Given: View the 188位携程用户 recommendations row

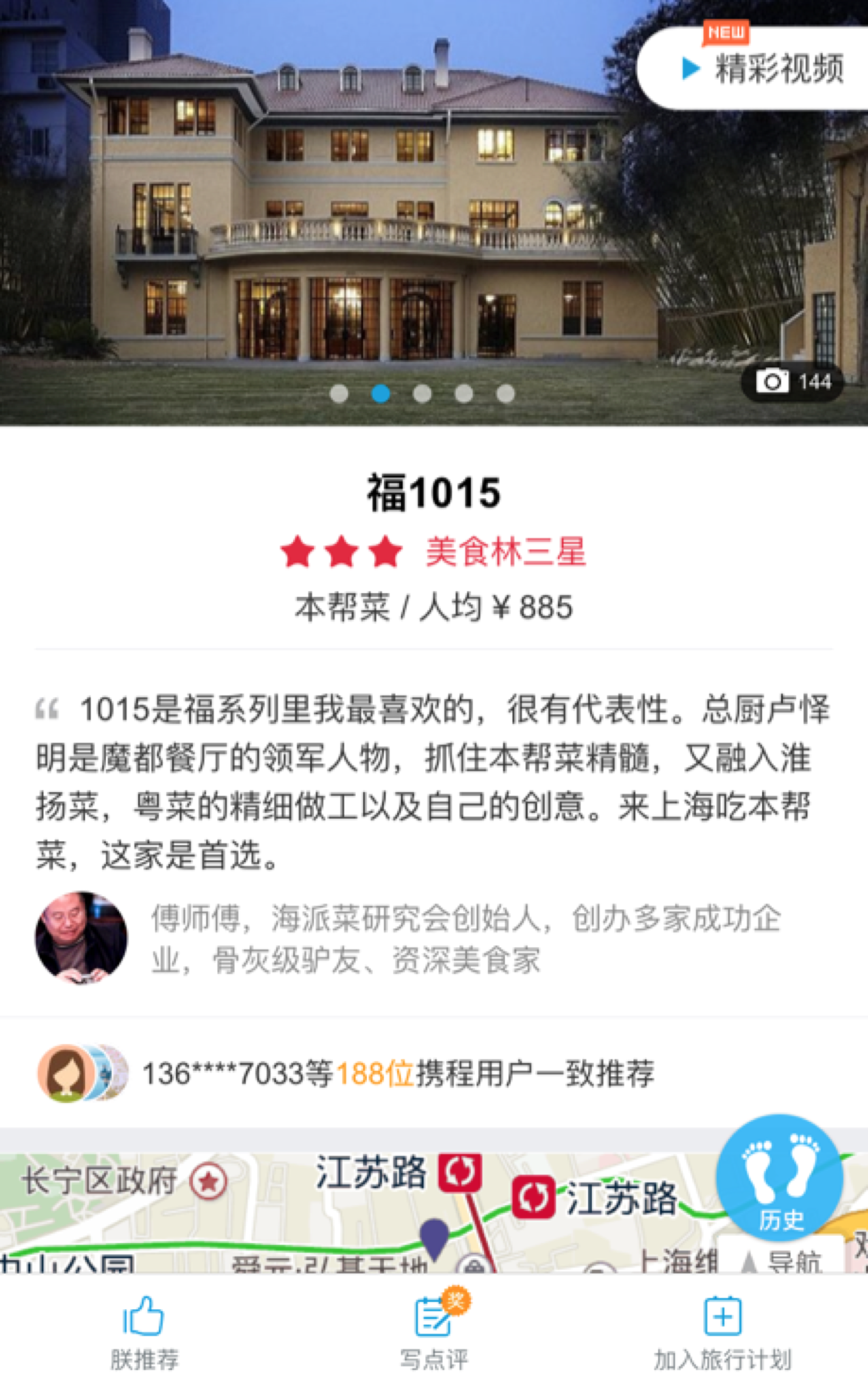Looking at the screenshot, I should (398, 1073).
